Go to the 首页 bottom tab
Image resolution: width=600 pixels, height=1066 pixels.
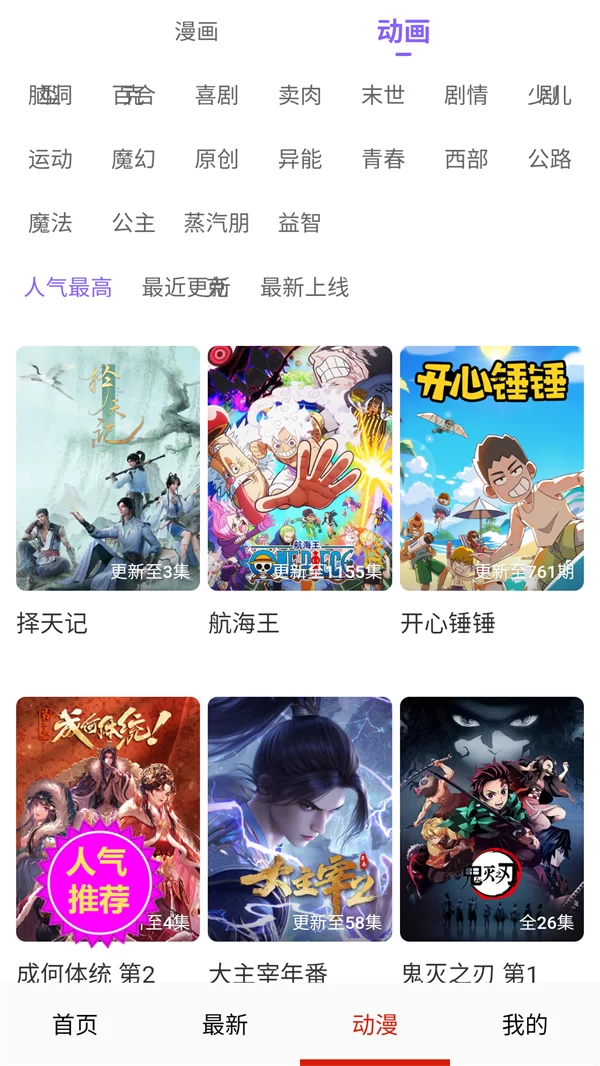click(75, 1025)
